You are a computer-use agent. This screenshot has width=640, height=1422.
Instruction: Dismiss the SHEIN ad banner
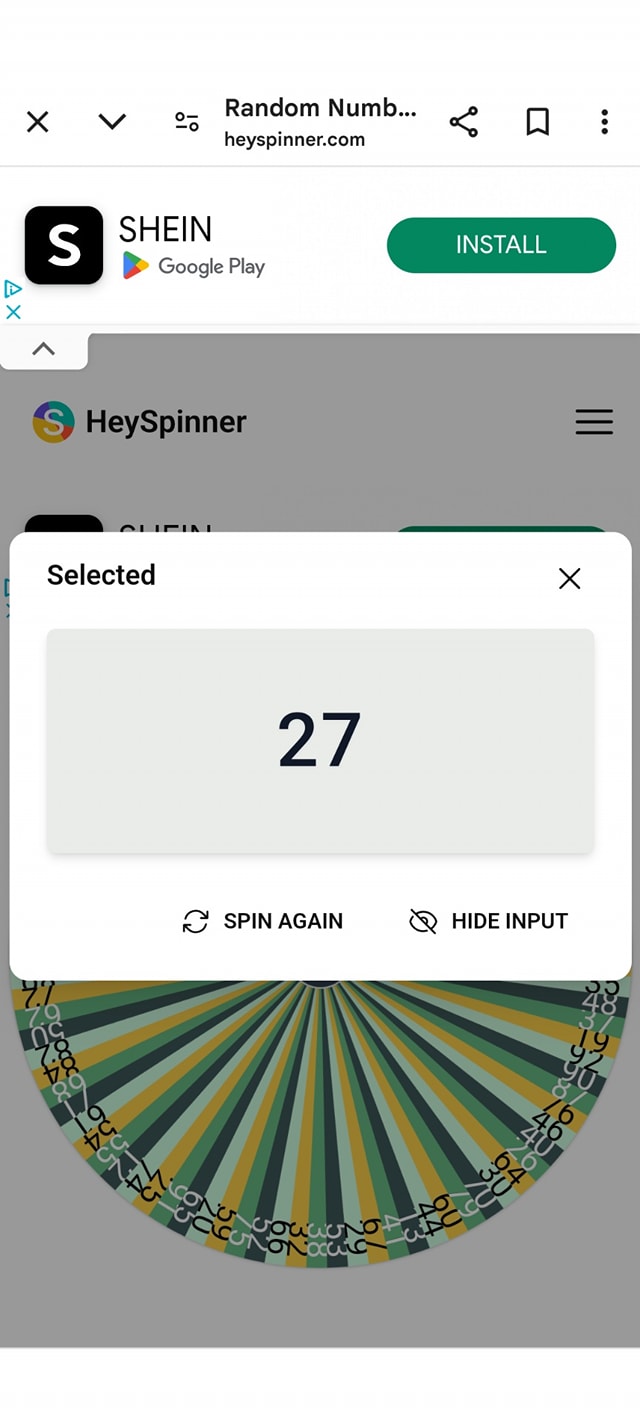[x=13, y=312]
